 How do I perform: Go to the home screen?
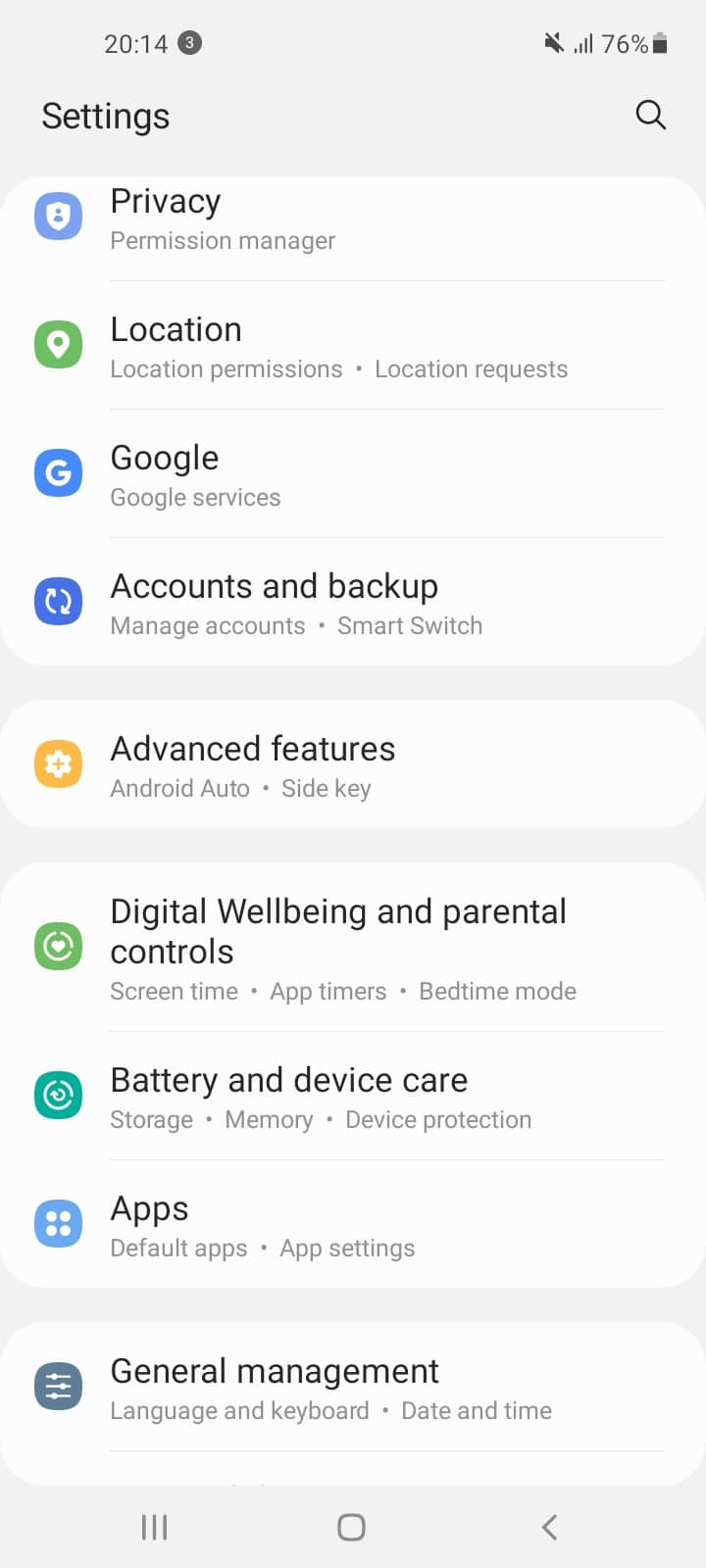pyautogui.click(x=351, y=1527)
